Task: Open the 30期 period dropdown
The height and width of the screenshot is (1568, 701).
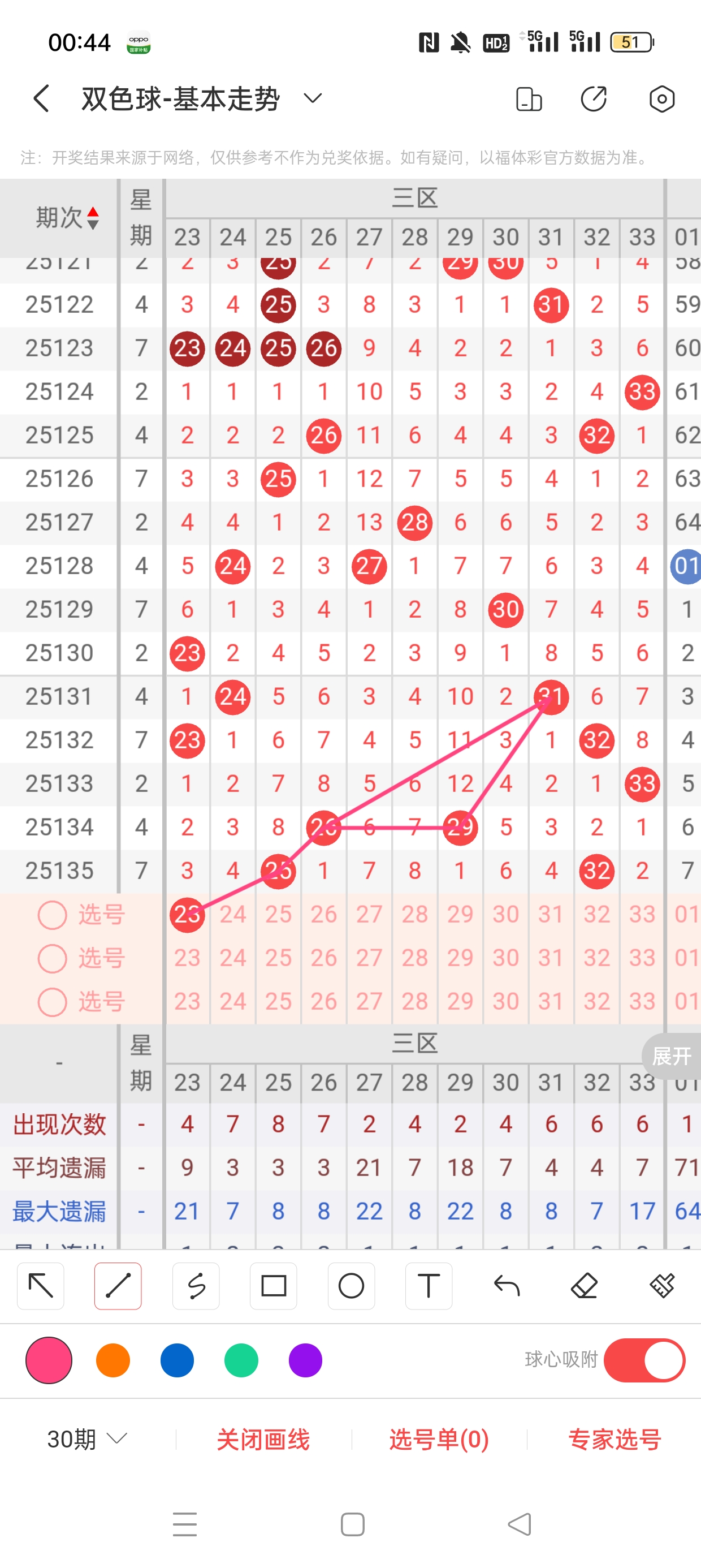Action: tap(87, 1439)
